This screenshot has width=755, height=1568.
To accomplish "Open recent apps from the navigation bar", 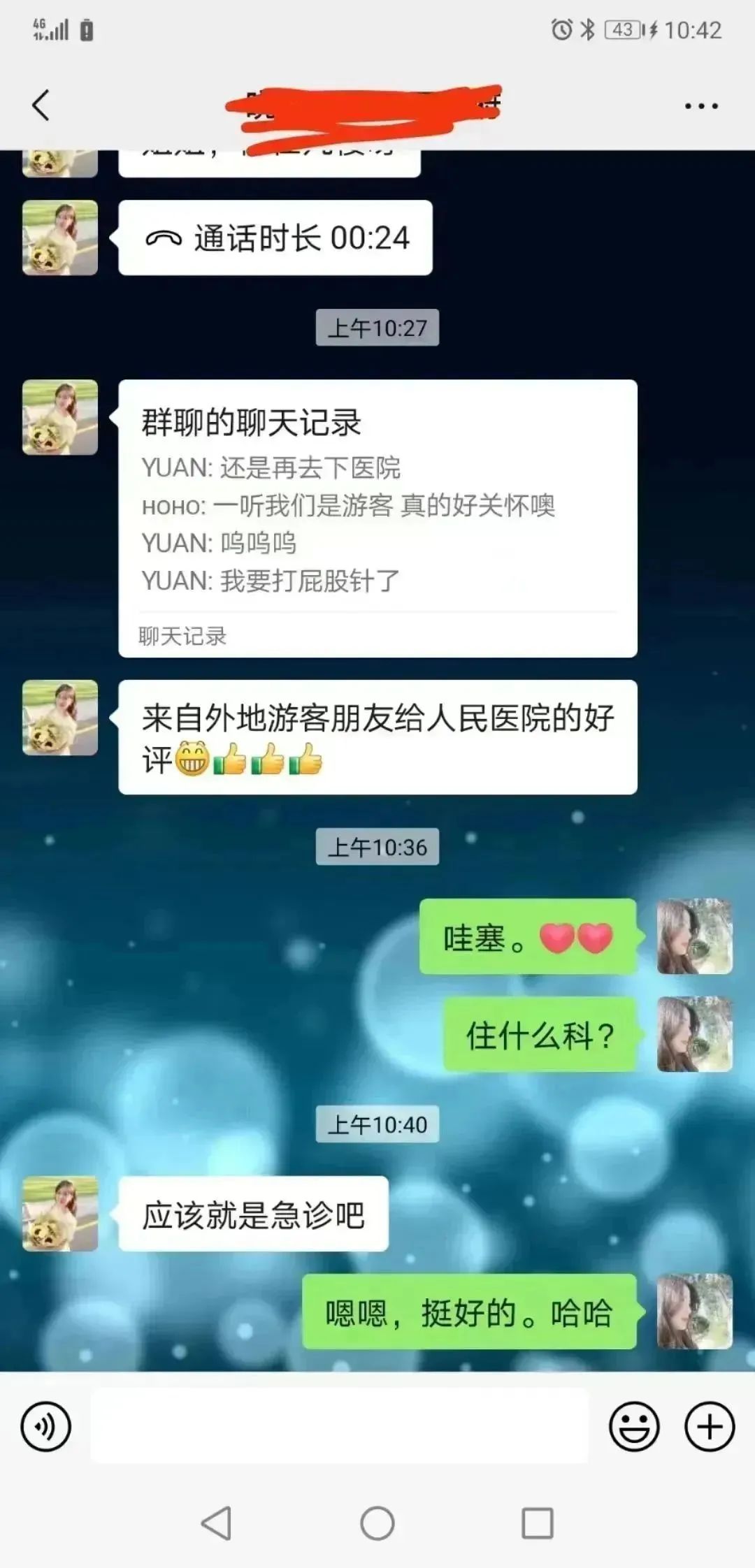I will pos(538,1523).
